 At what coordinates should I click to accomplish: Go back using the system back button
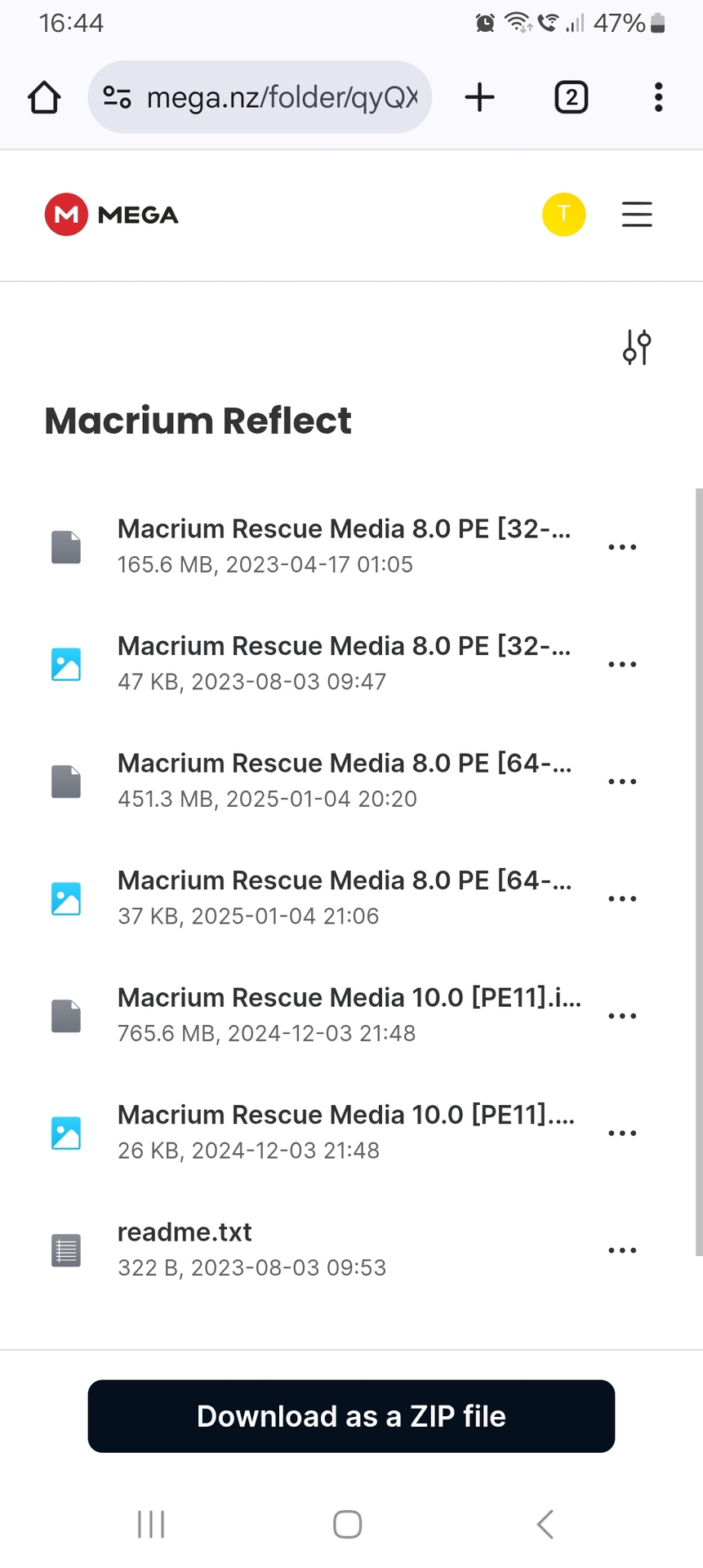(x=545, y=1524)
